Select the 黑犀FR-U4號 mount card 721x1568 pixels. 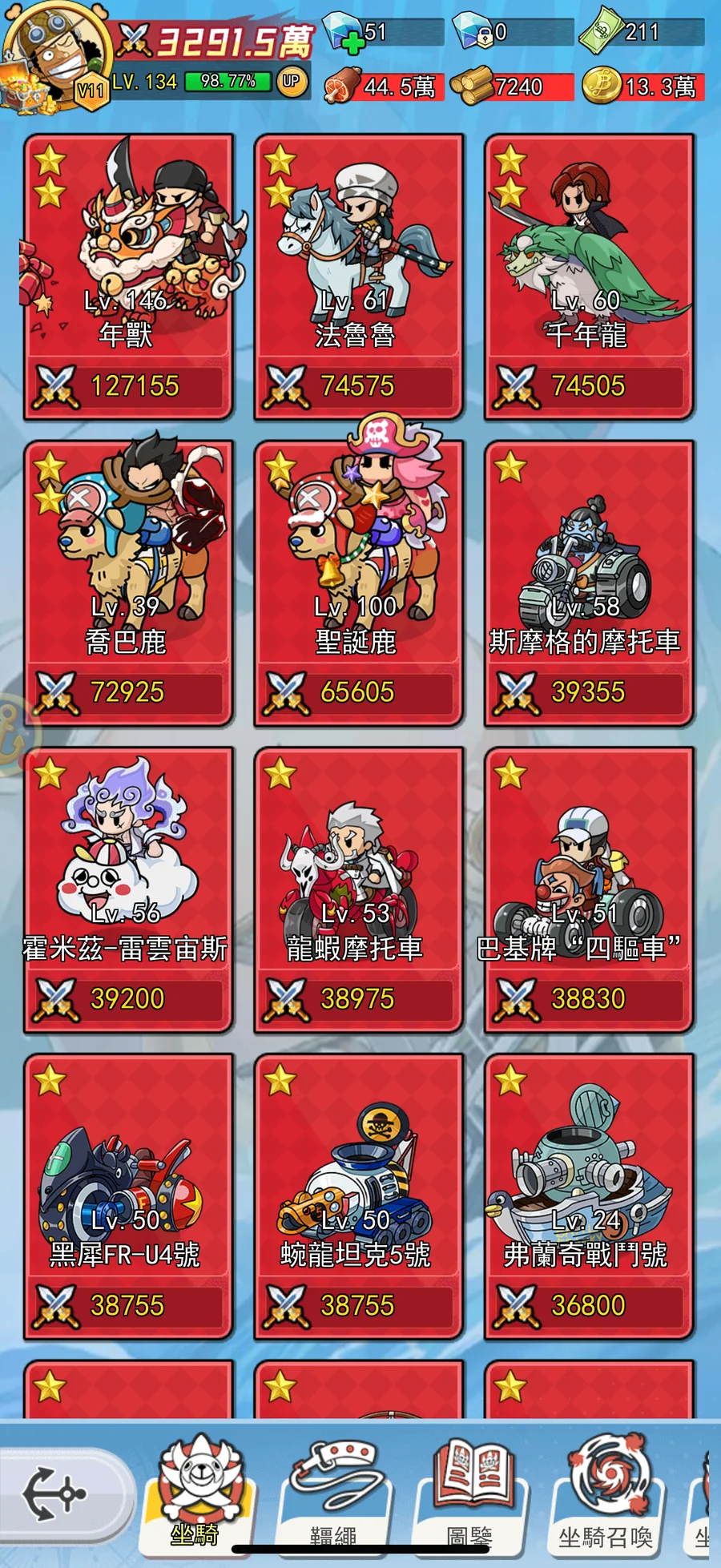tap(128, 1196)
